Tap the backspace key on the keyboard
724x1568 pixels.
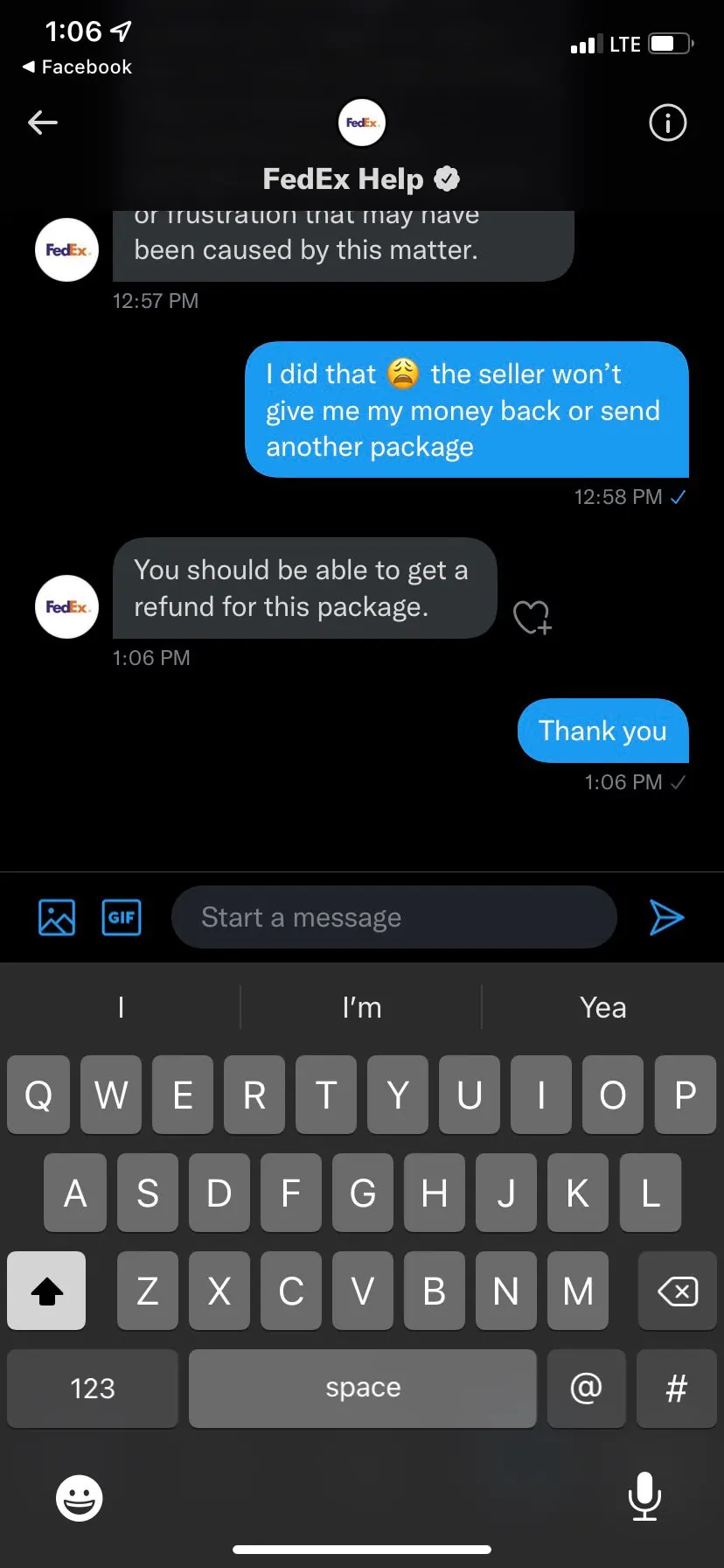pyautogui.click(x=677, y=1291)
